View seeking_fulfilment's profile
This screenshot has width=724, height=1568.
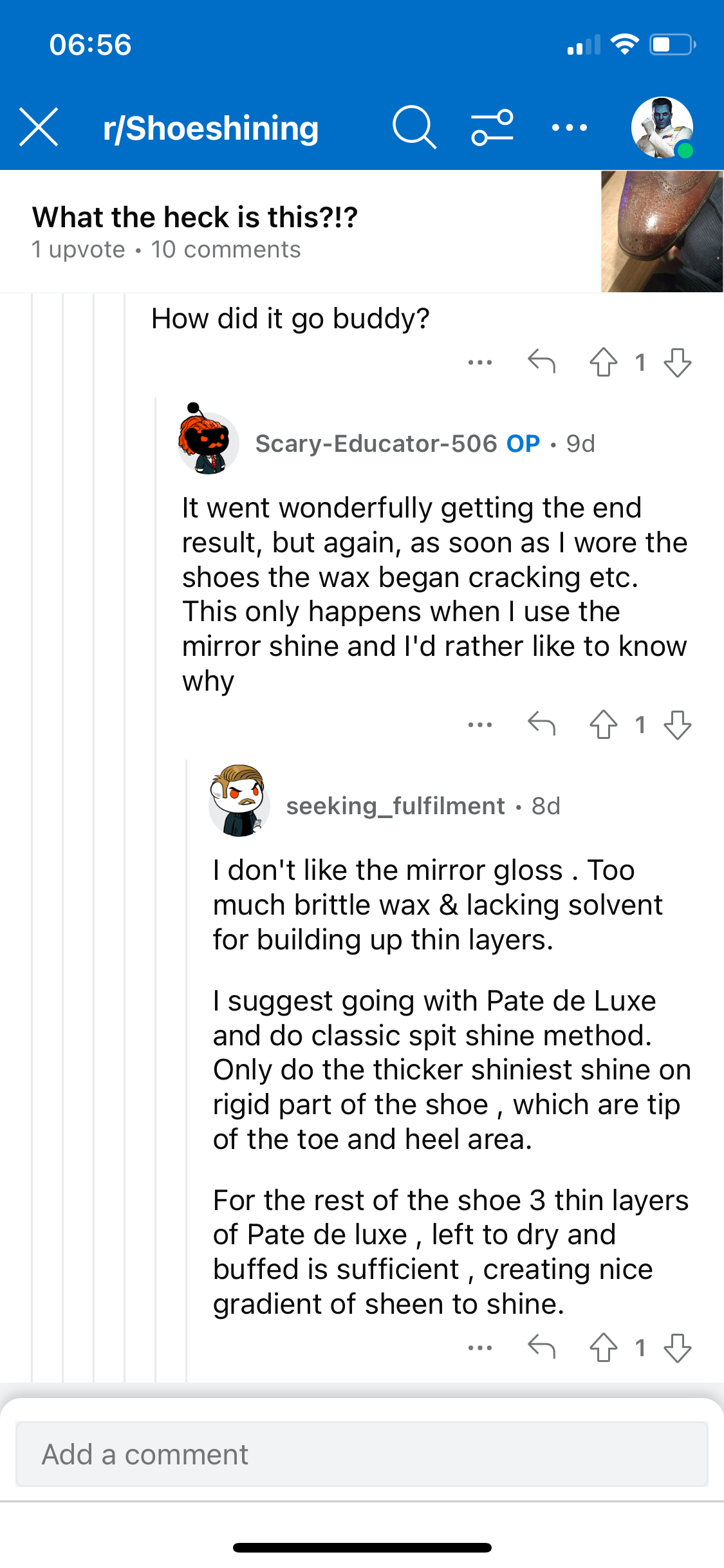point(395,806)
